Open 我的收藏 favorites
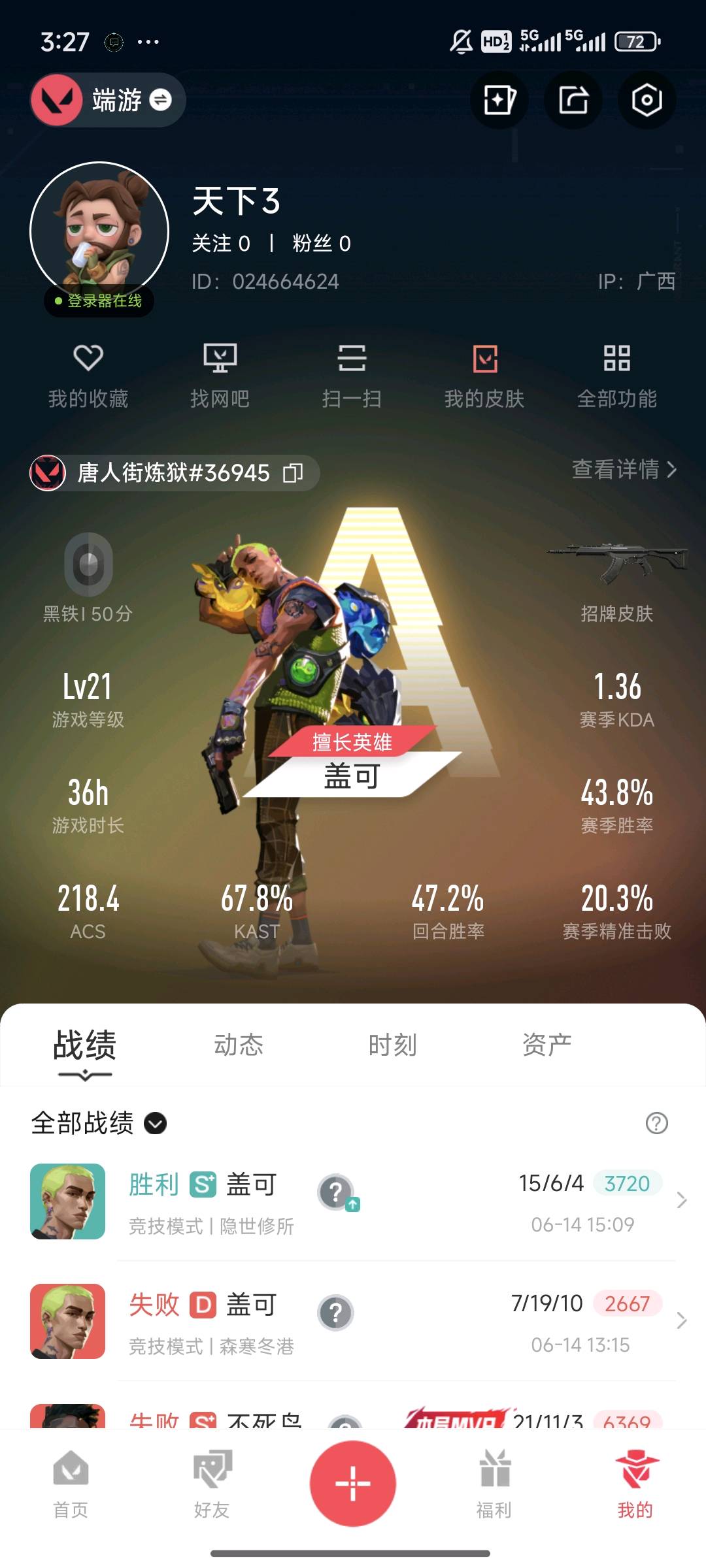 (88, 376)
